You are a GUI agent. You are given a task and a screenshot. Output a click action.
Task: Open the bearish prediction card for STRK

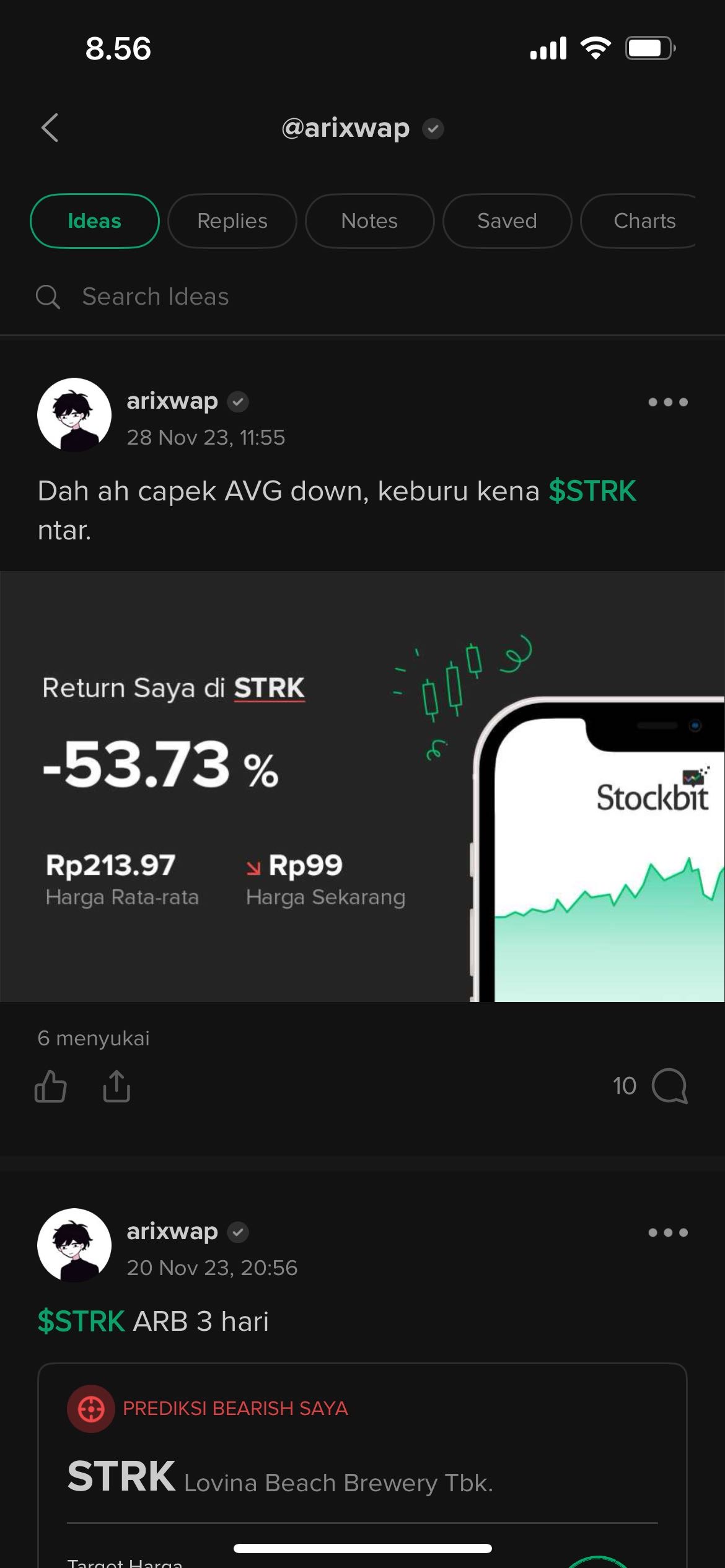click(362, 1468)
